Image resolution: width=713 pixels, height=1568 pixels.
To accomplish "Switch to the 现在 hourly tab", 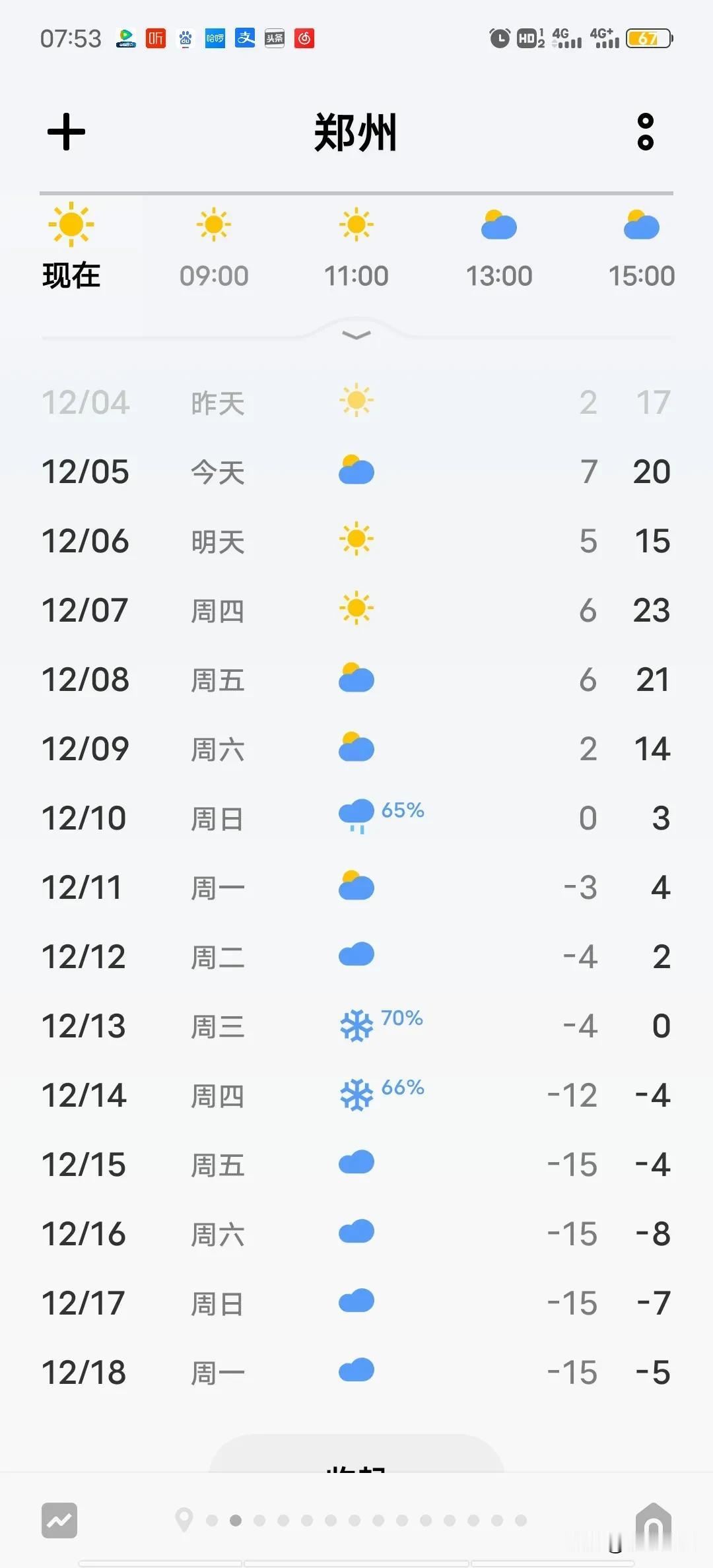I will [x=71, y=247].
